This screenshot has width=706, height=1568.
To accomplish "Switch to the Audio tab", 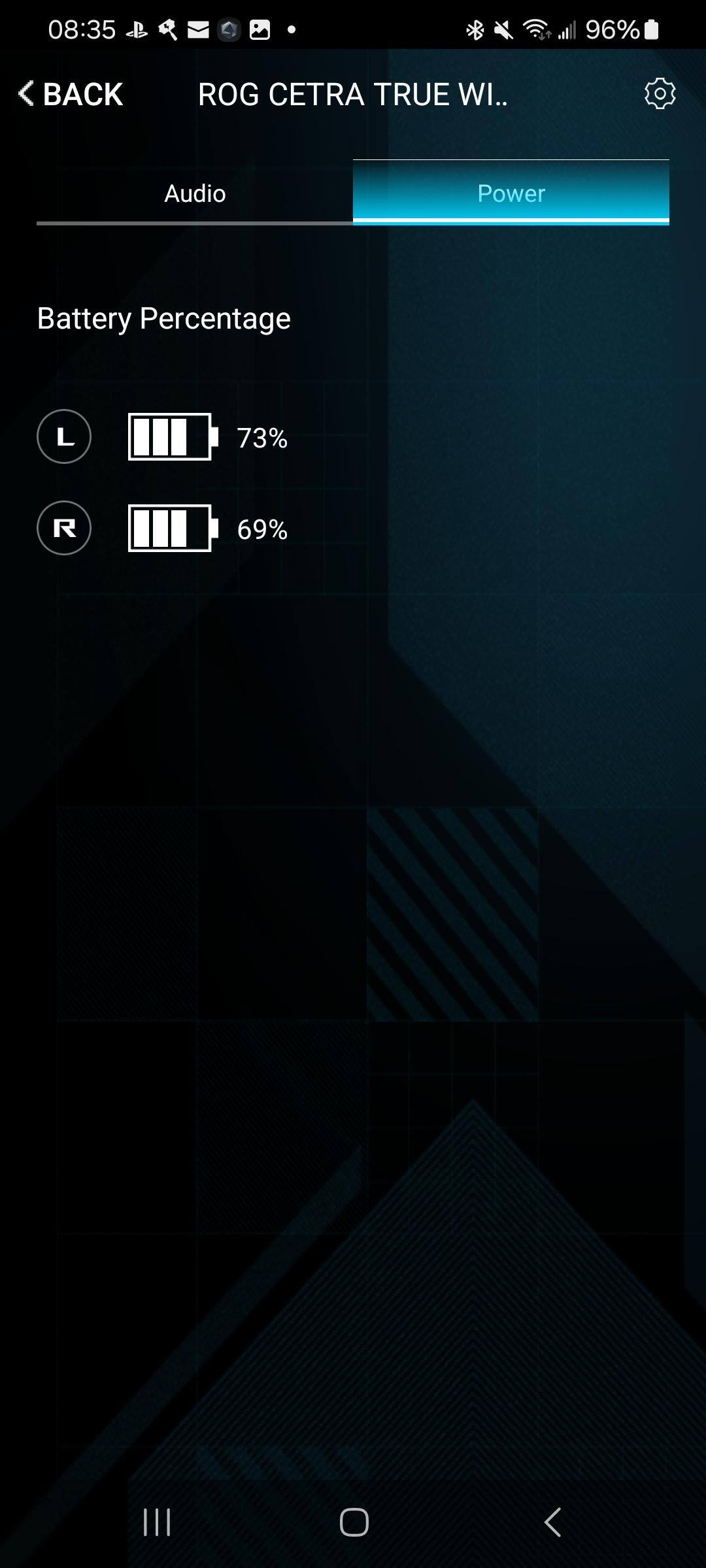I will coord(195,193).
